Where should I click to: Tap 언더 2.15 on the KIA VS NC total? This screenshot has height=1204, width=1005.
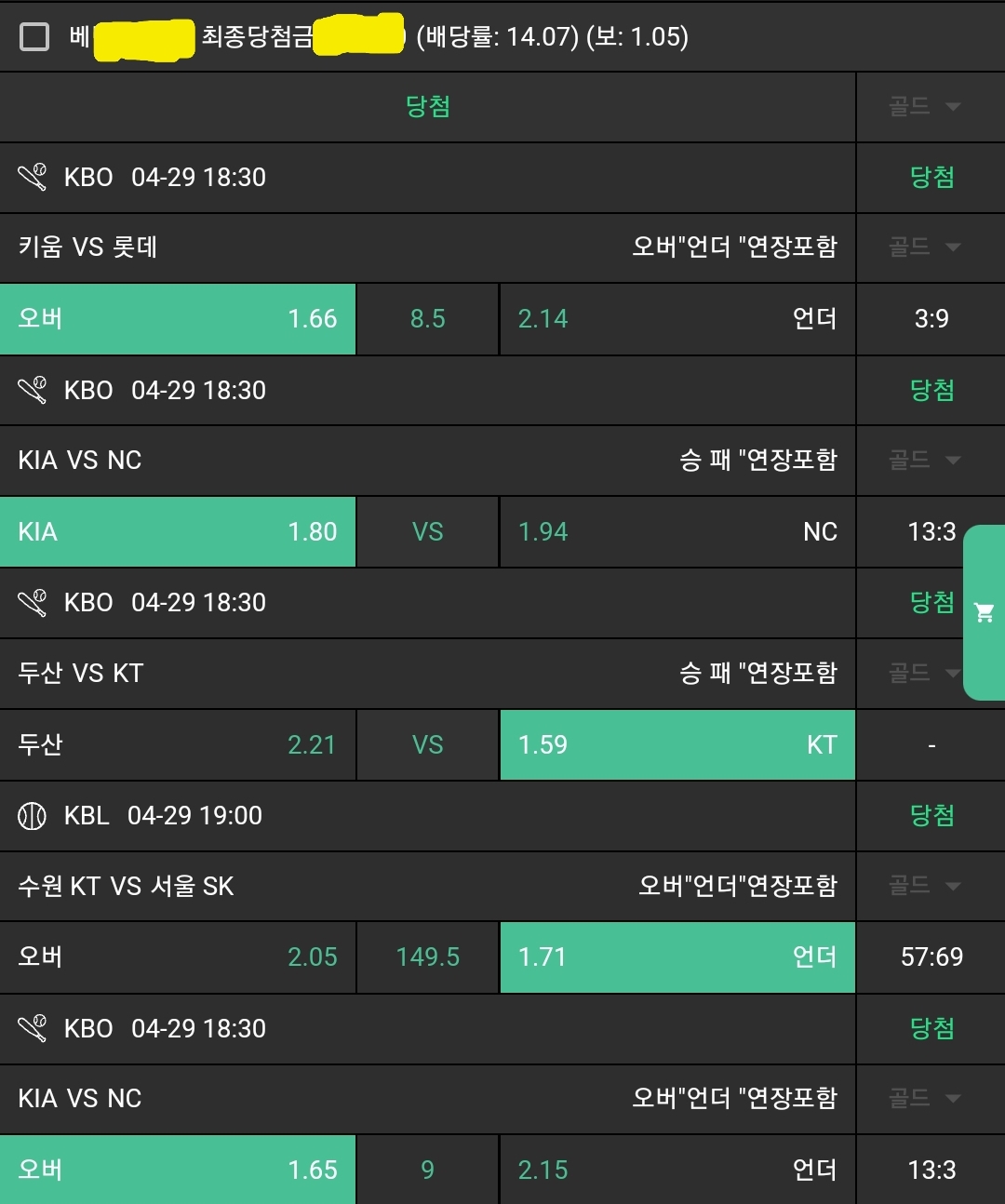click(x=677, y=1170)
